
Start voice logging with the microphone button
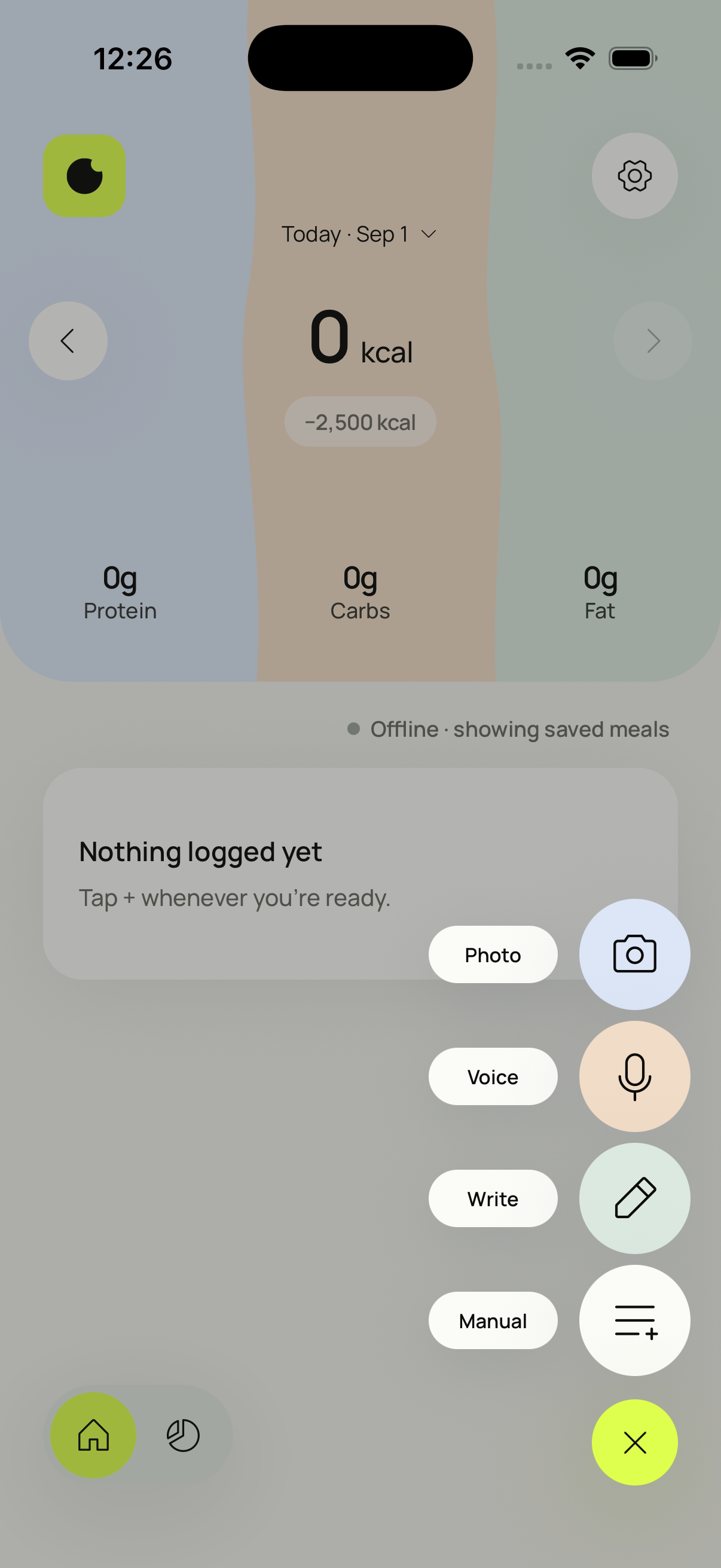coord(634,1076)
